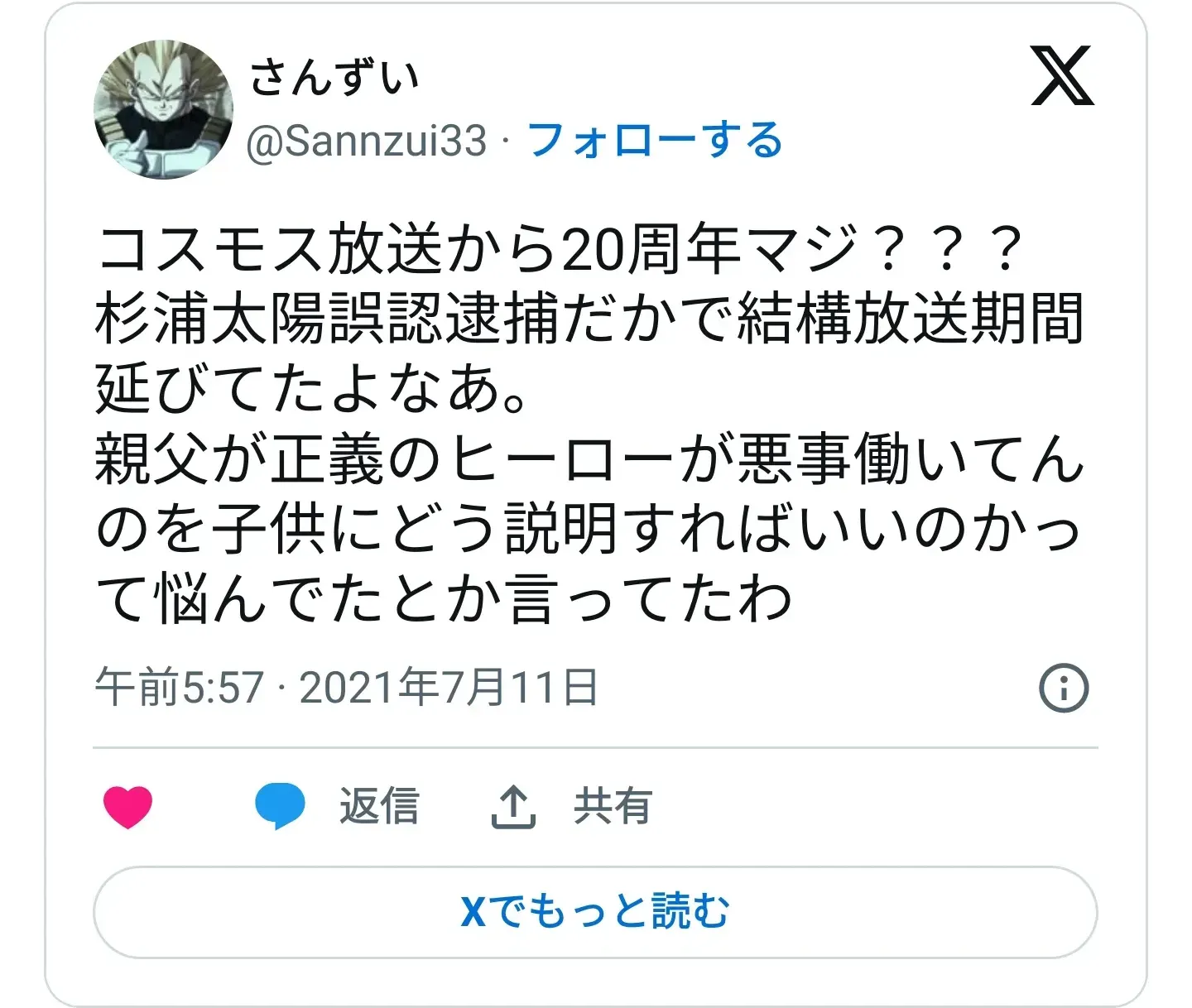Tap the フォローする link
1192x1008 pixels.
pyautogui.click(x=655, y=140)
